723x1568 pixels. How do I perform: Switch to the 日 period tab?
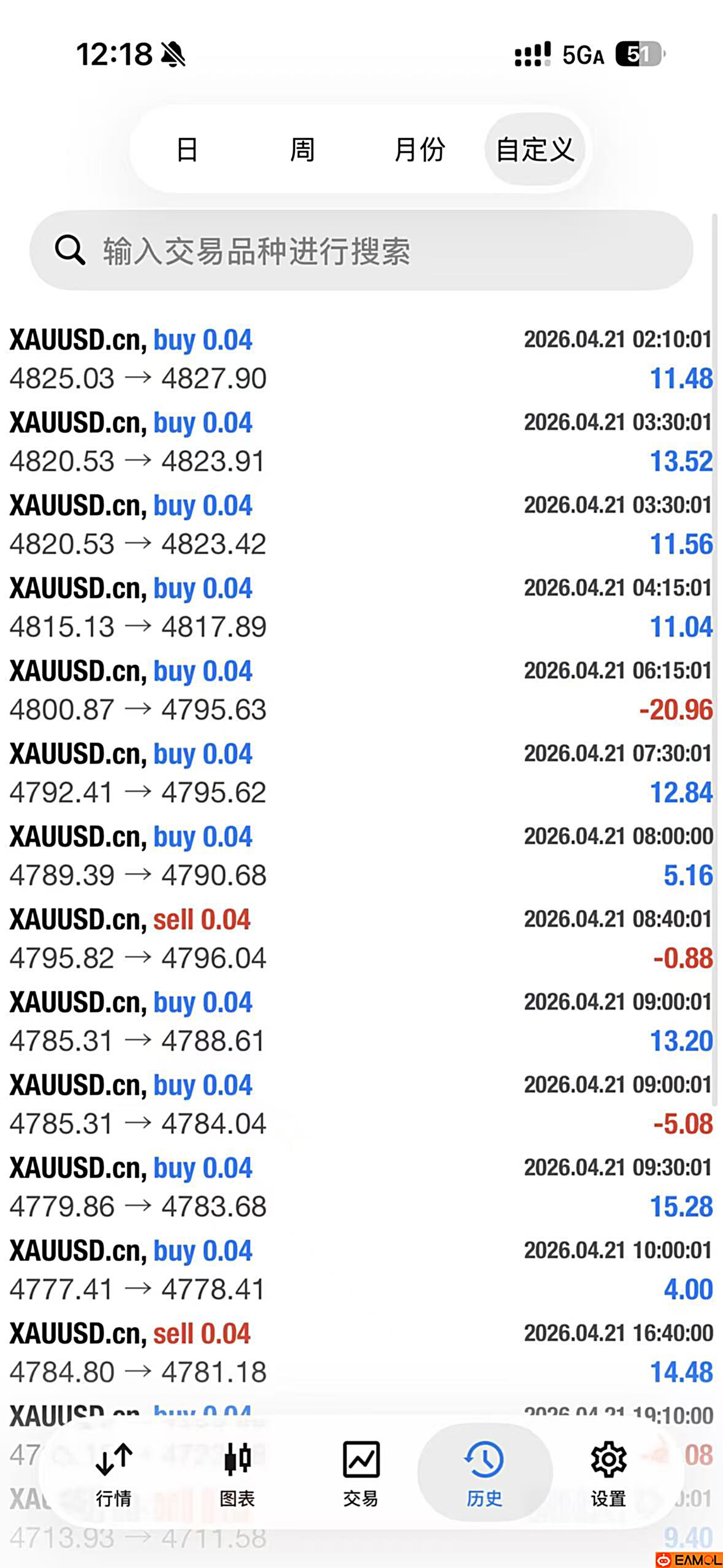pyautogui.click(x=187, y=150)
